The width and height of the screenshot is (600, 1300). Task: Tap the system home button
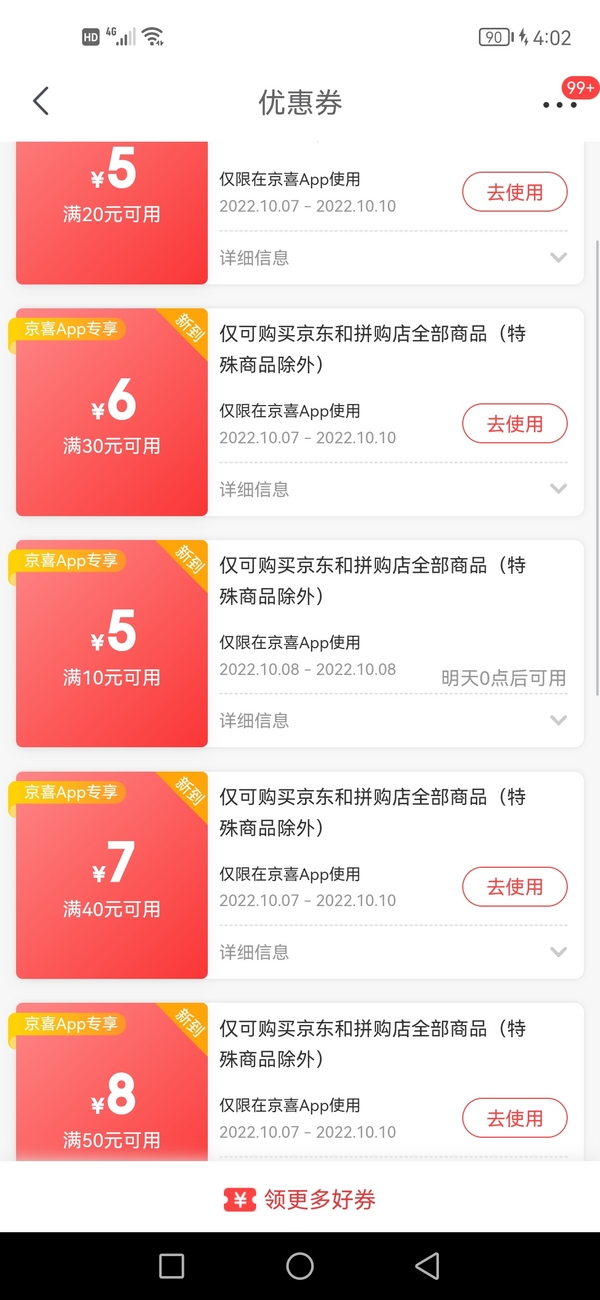(300, 1266)
